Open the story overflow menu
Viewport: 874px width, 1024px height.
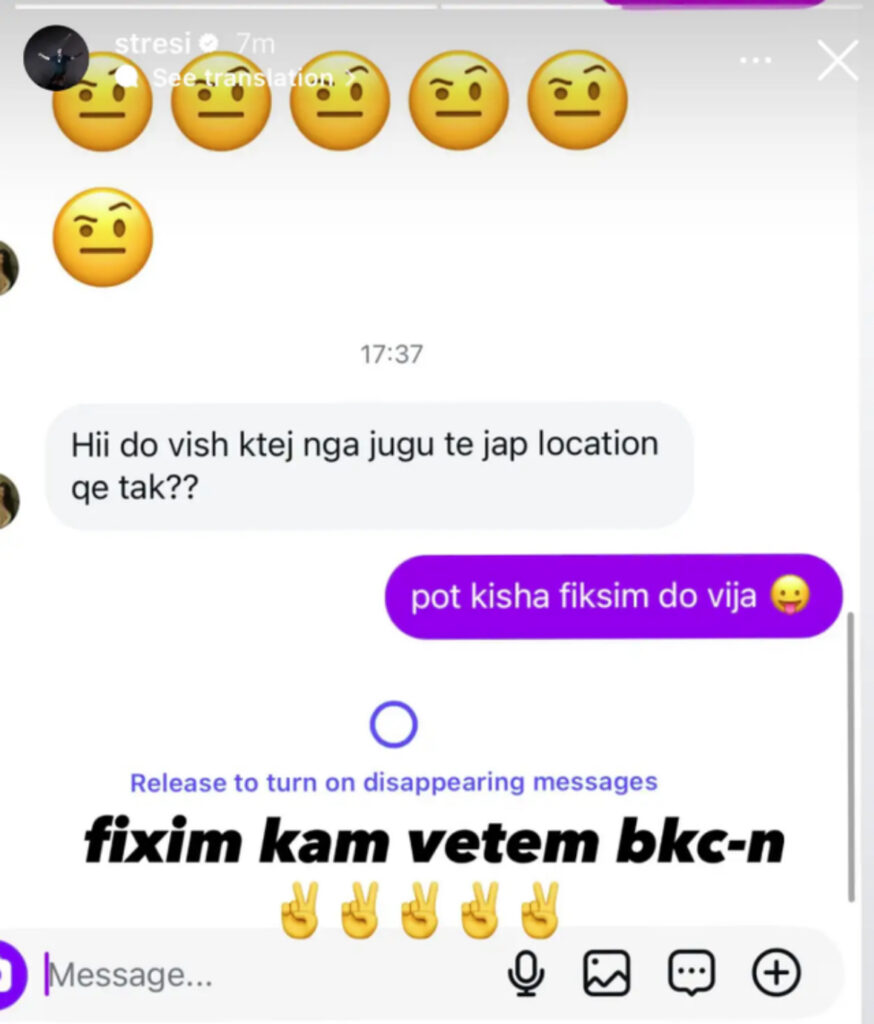755,61
